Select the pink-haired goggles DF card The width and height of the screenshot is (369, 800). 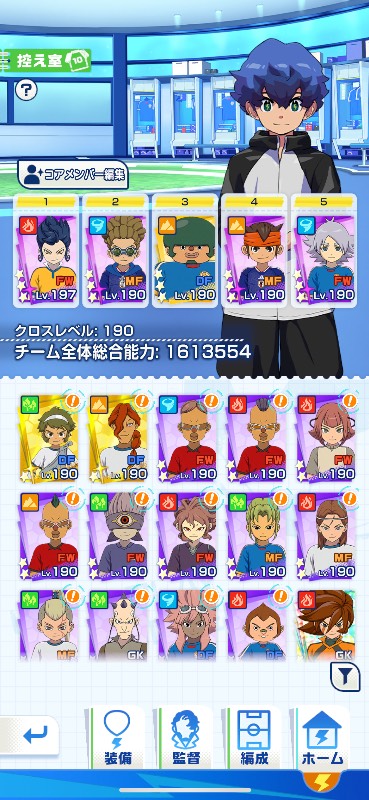point(188,626)
